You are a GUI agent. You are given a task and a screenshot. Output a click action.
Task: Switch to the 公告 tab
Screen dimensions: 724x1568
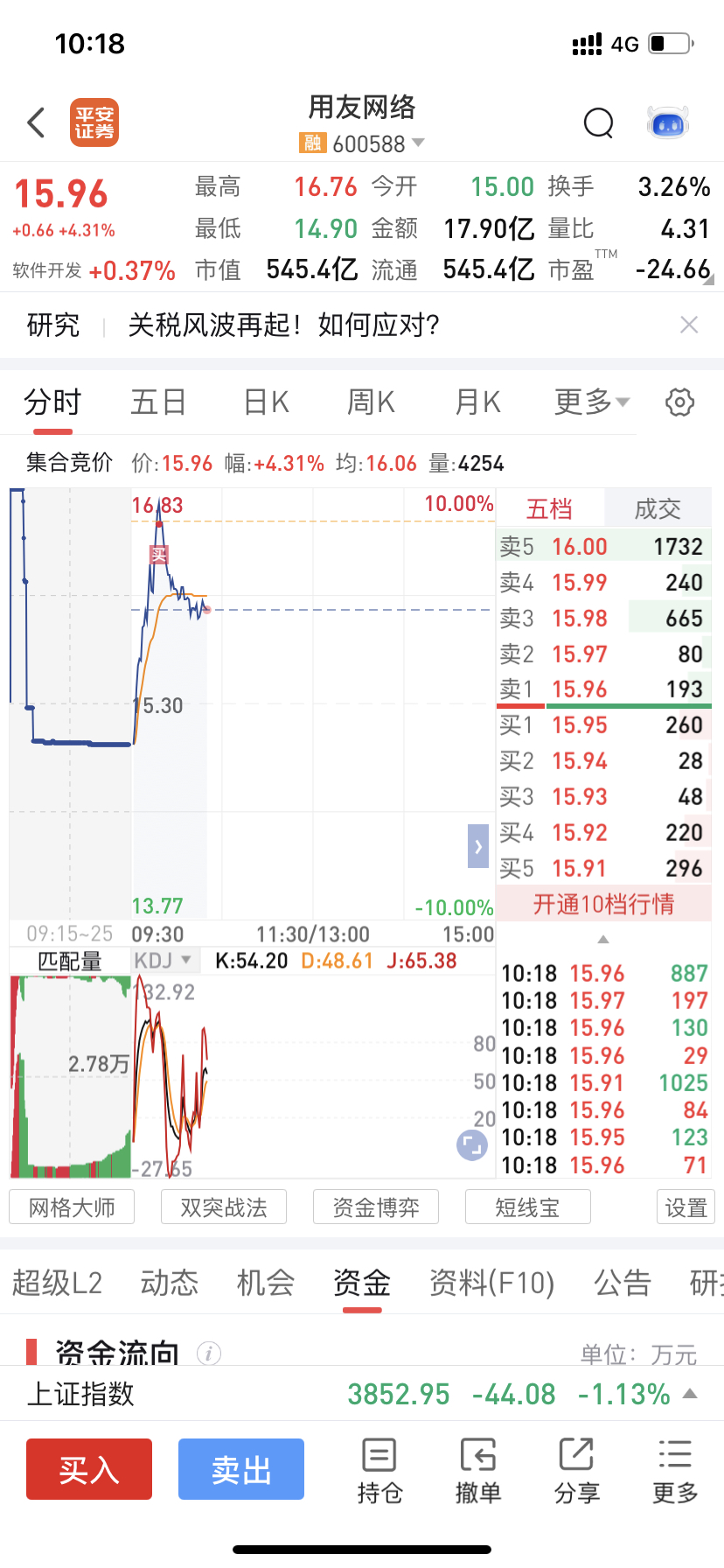[623, 1283]
